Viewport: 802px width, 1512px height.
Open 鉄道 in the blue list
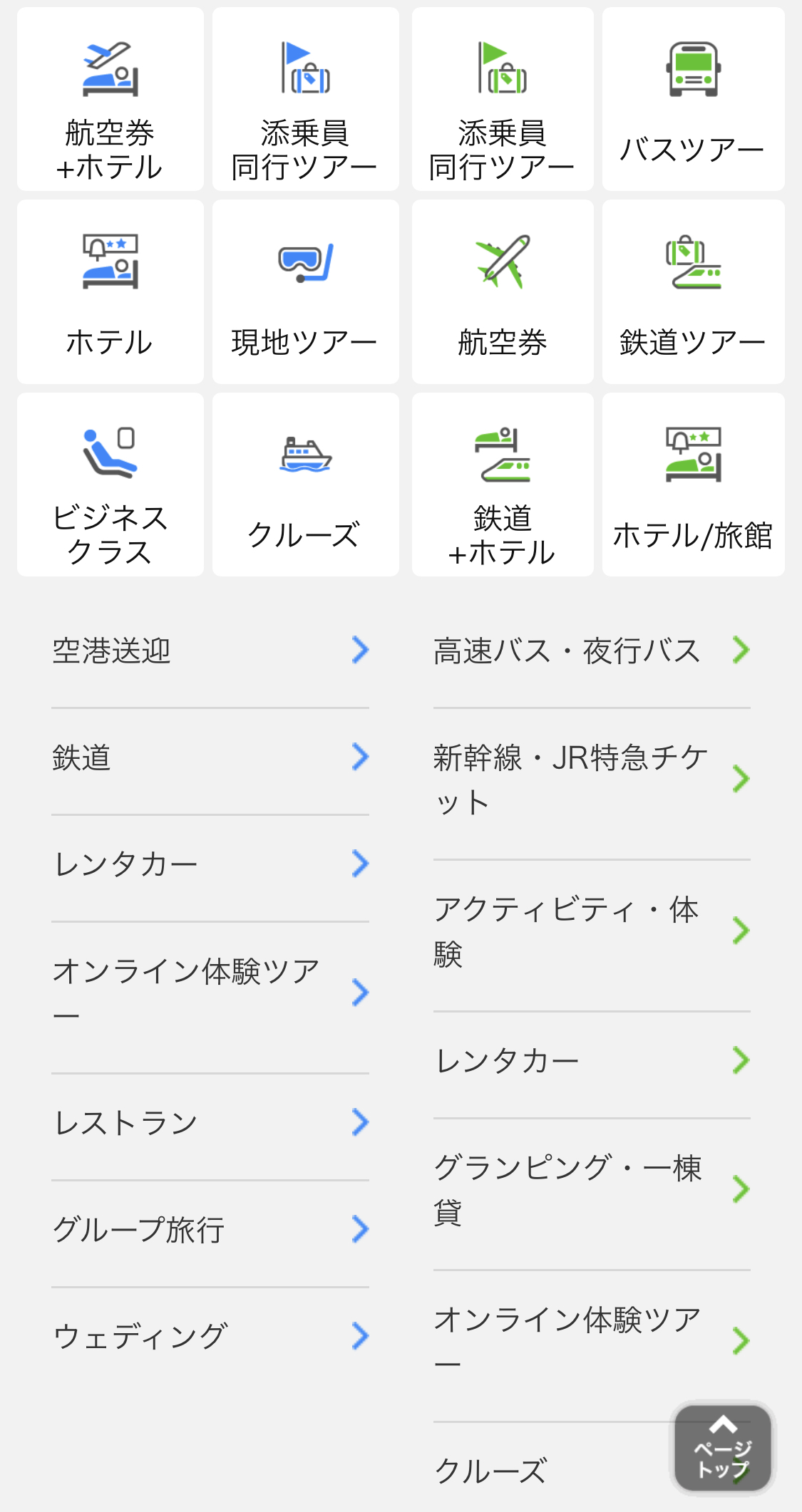point(210,757)
